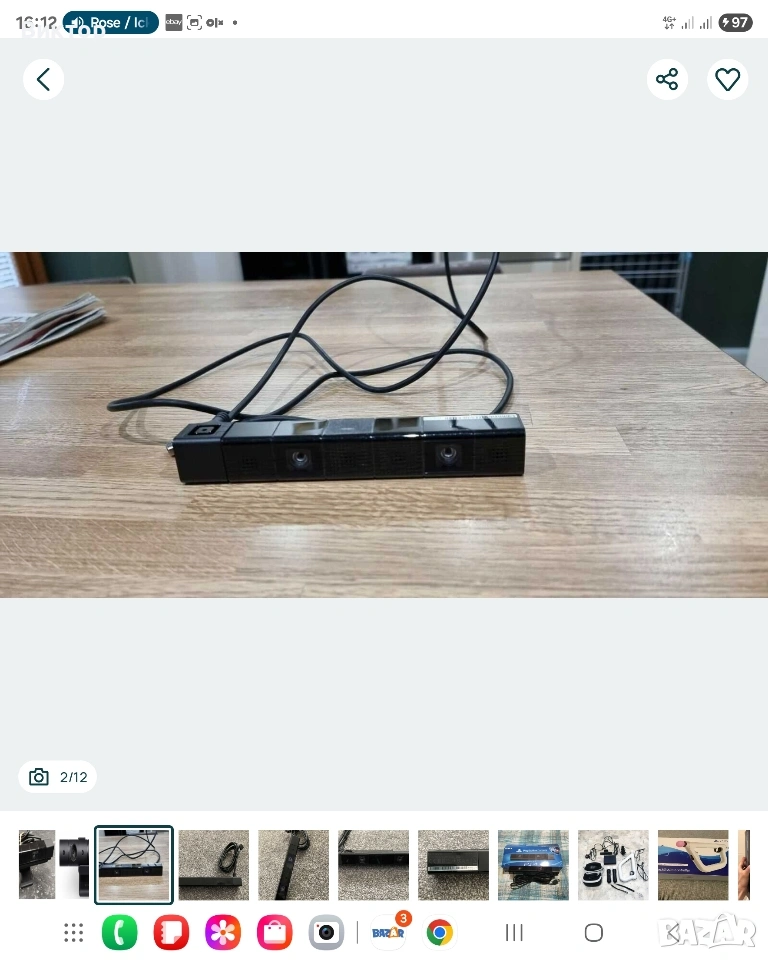
Task: Go back from the photo gallery
Action: (43, 80)
